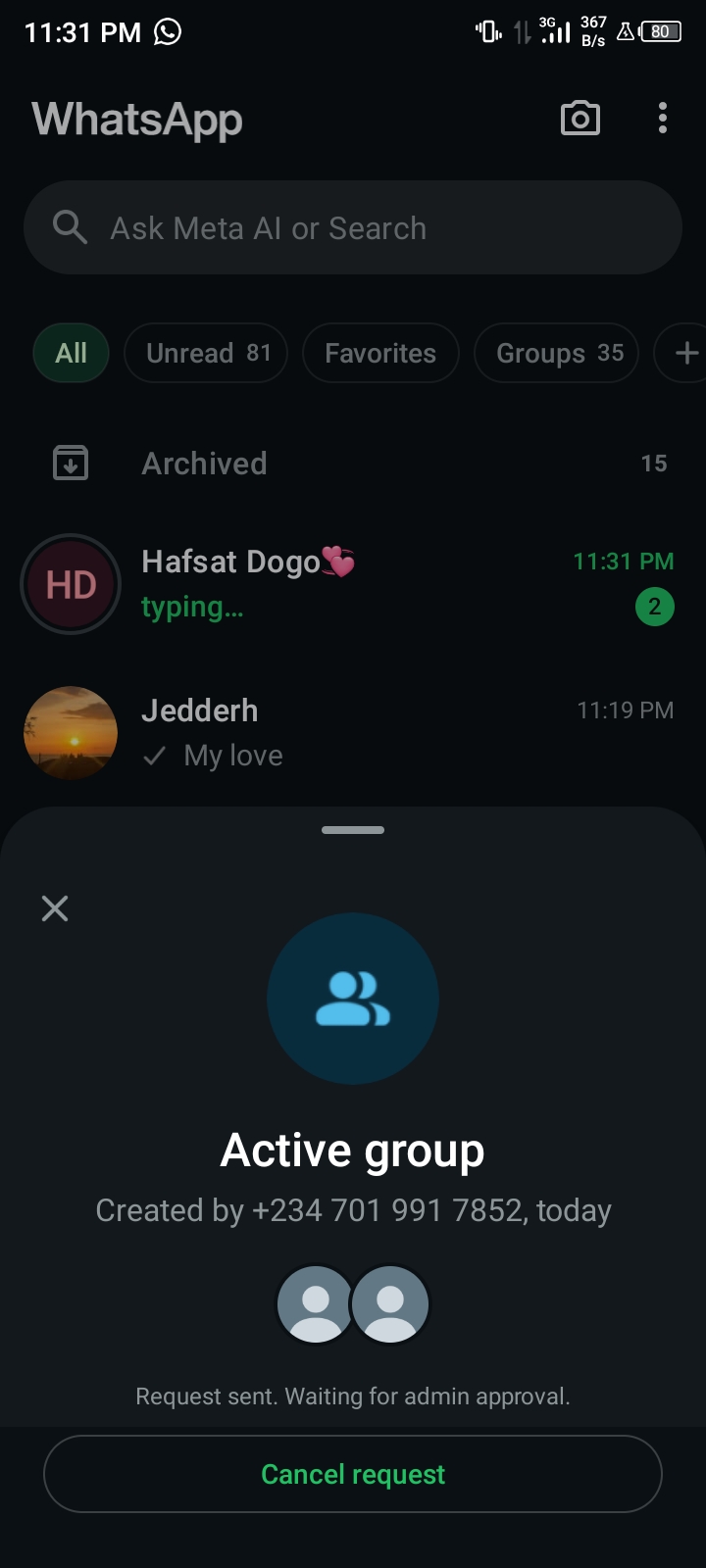Tap the Ask Meta AI or Search box
This screenshot has width=706, height=1568.
353,227
